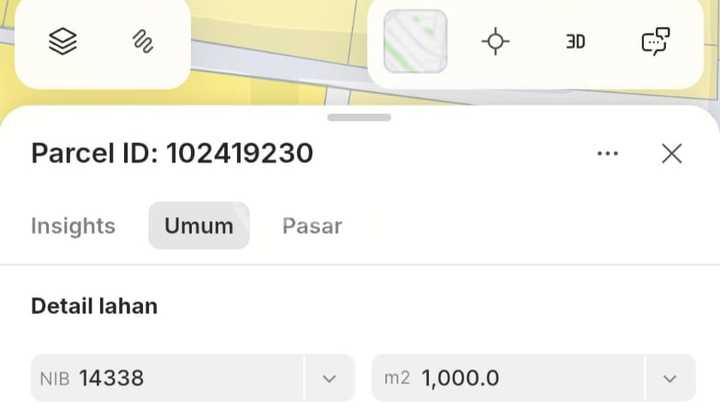Switch map to 3D view
Image resolution: width=720 pixels, height=420 pixels.
pos(575,41)
